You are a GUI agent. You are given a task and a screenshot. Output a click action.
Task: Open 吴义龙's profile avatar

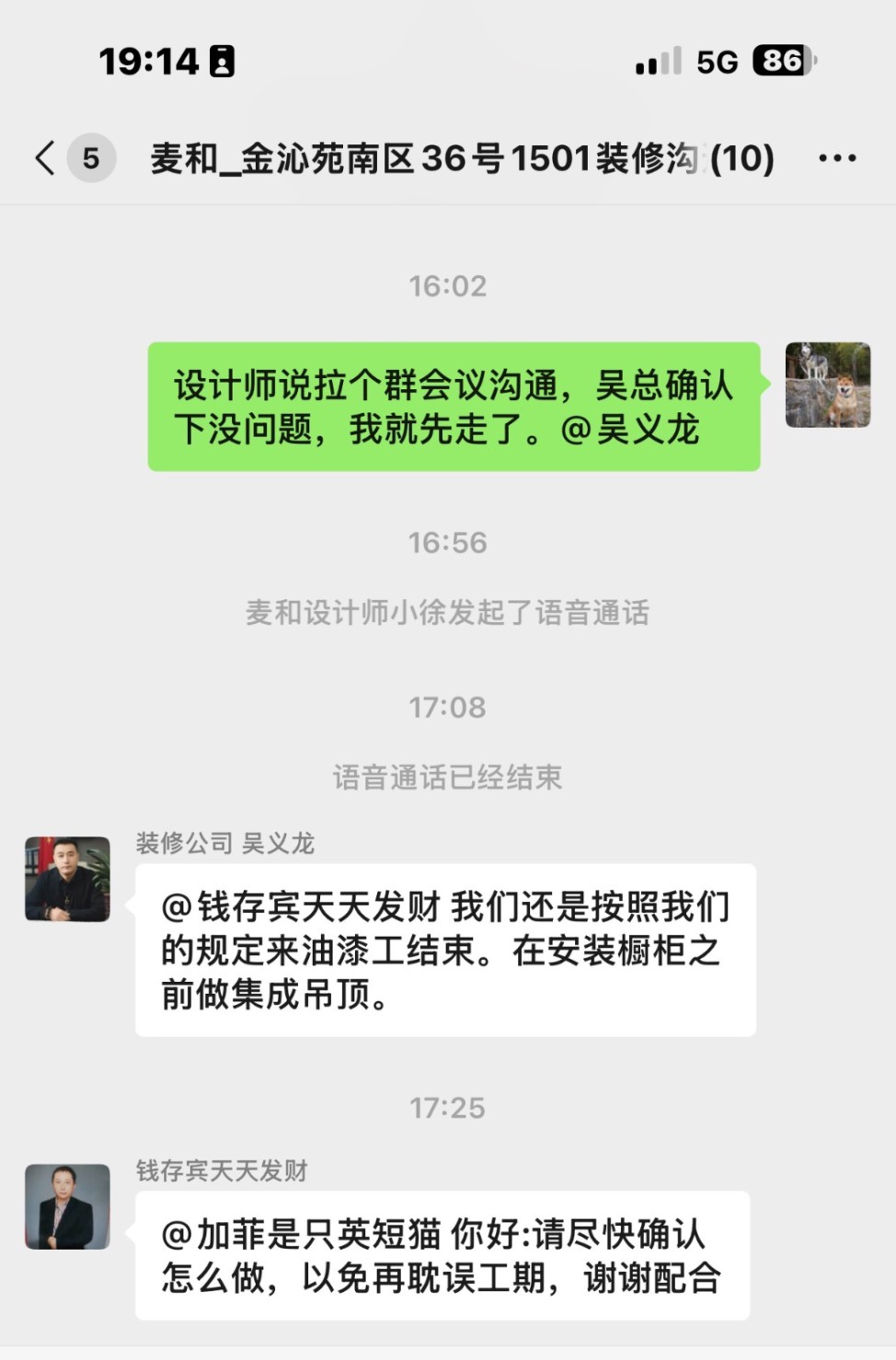tap(67, 879)
